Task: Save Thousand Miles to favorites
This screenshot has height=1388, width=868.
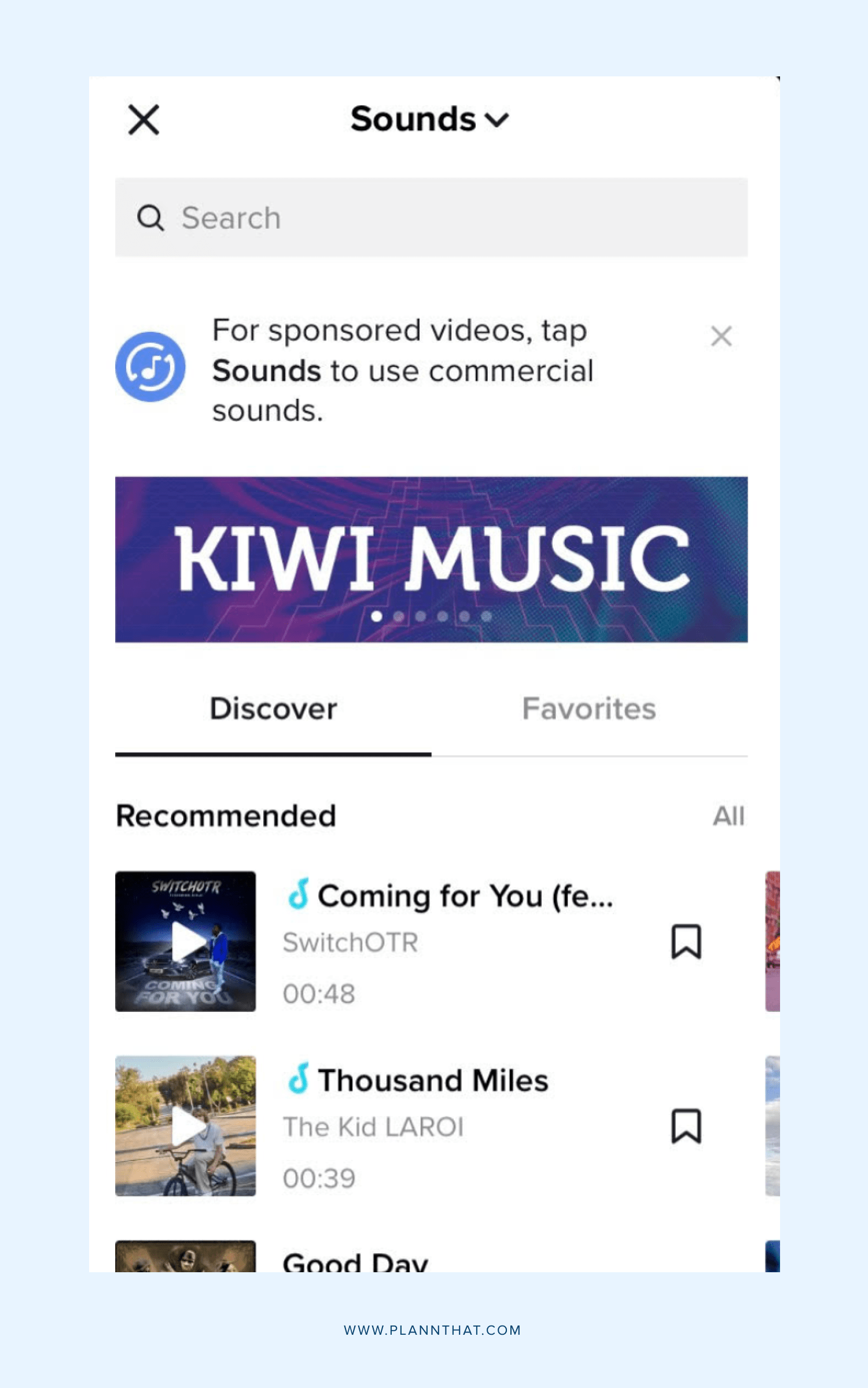Action: pos(686,1126)
